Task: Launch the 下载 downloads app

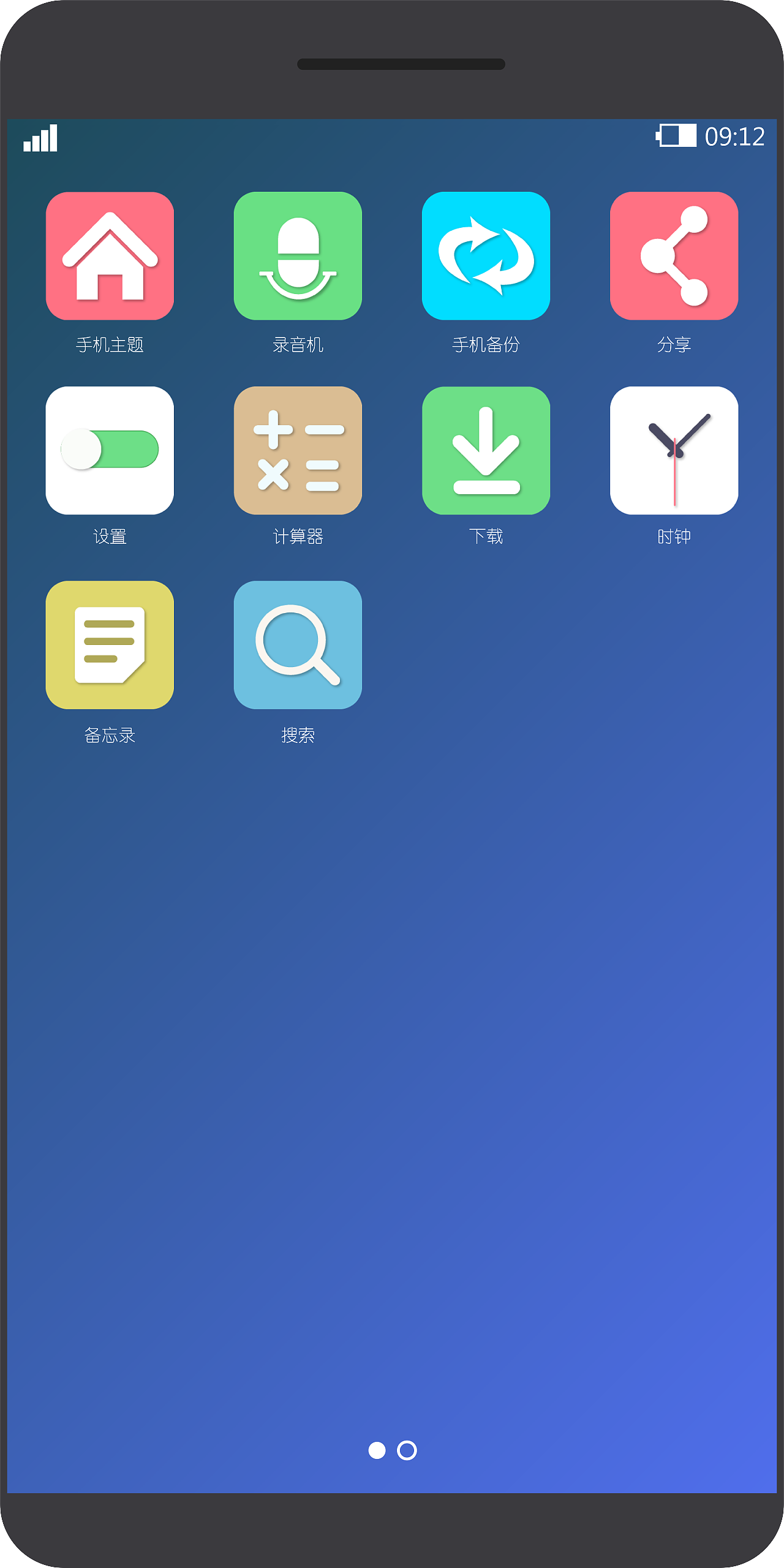Action: click(x=486, y=450)
